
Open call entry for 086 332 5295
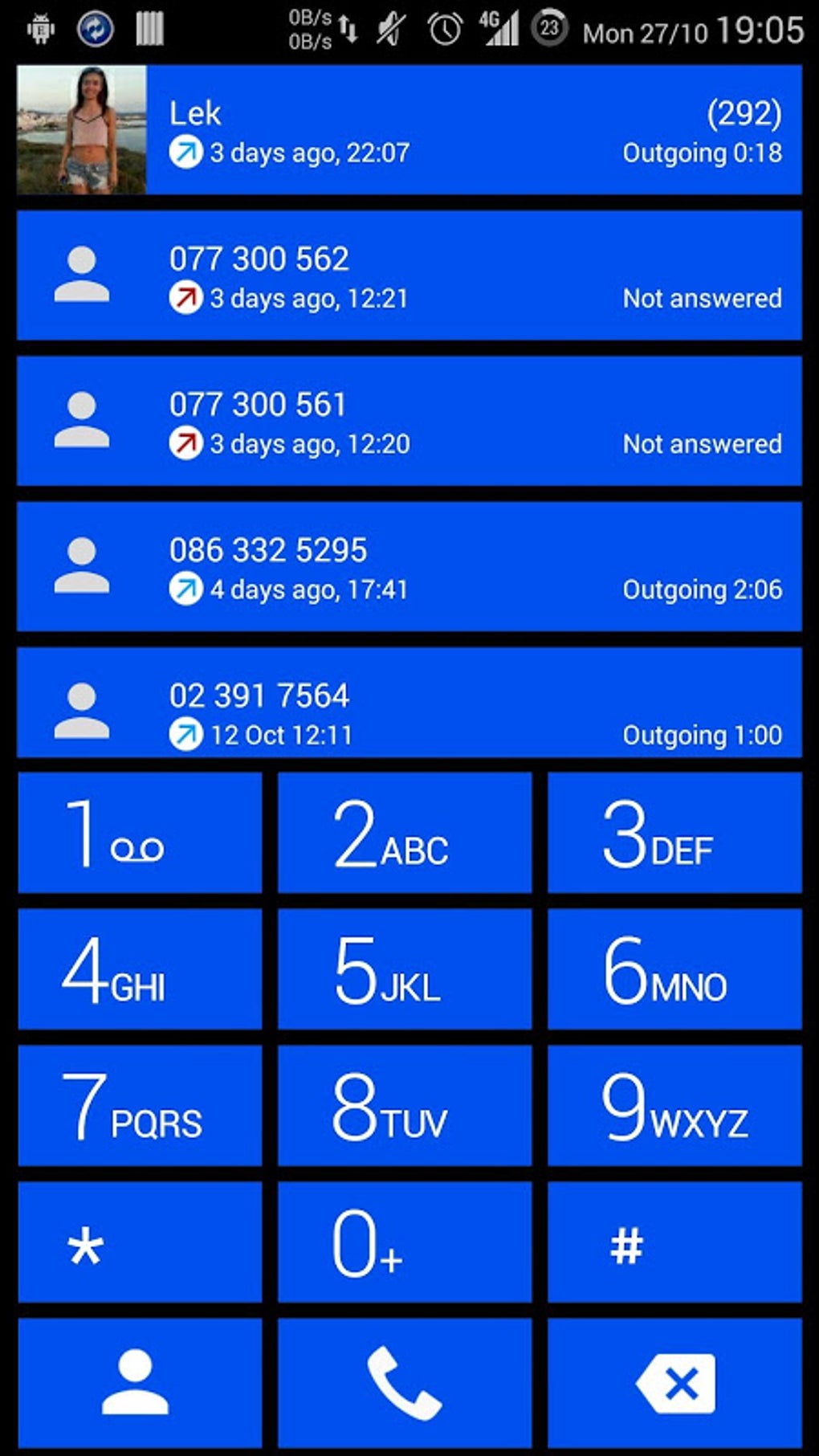coord(409,566)
